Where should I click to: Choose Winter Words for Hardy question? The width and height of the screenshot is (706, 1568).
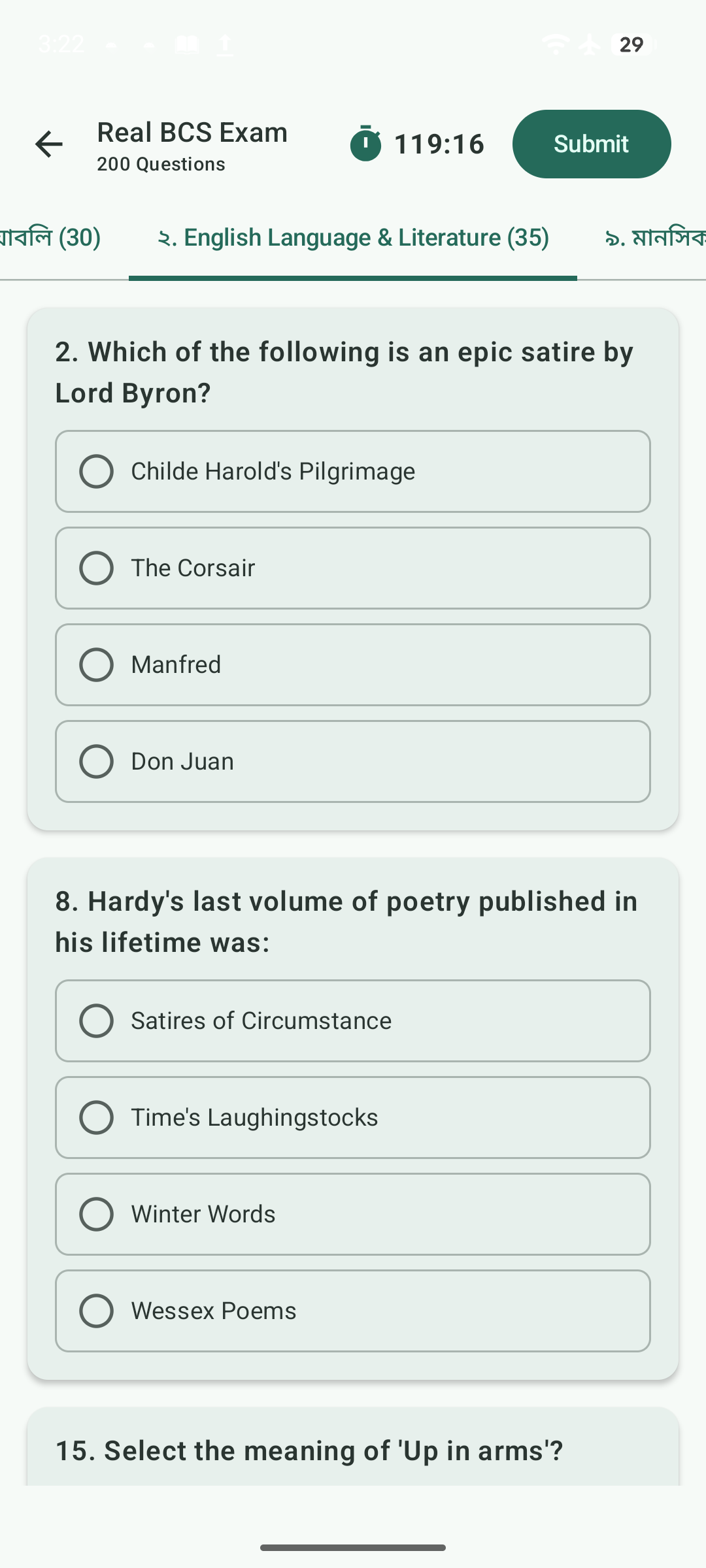pos(353,1214)
